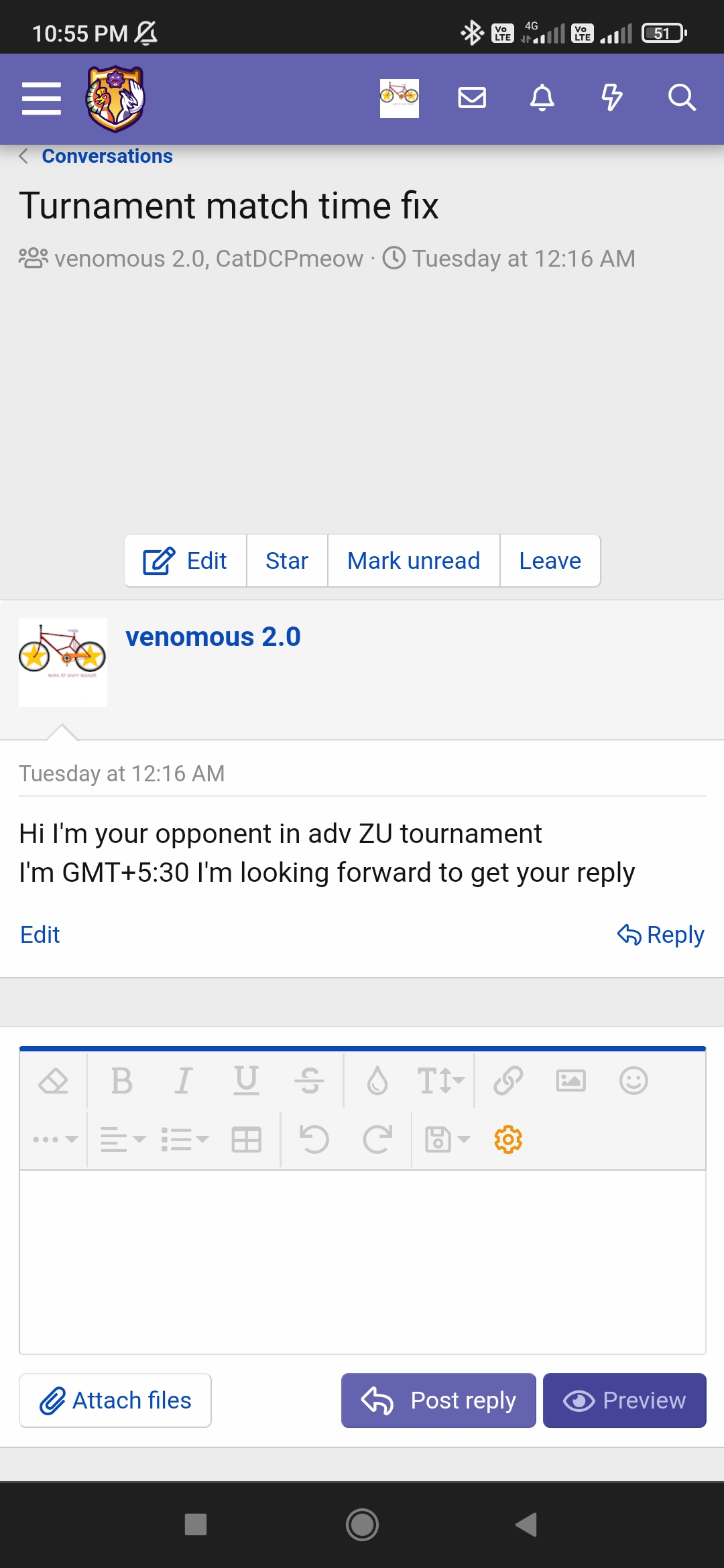Image resolution: width=724 pixels, height=1568 pixels.
Task: Toggle bold formatting in editor
Action: pyautogui.click(x=121, y=1081)
